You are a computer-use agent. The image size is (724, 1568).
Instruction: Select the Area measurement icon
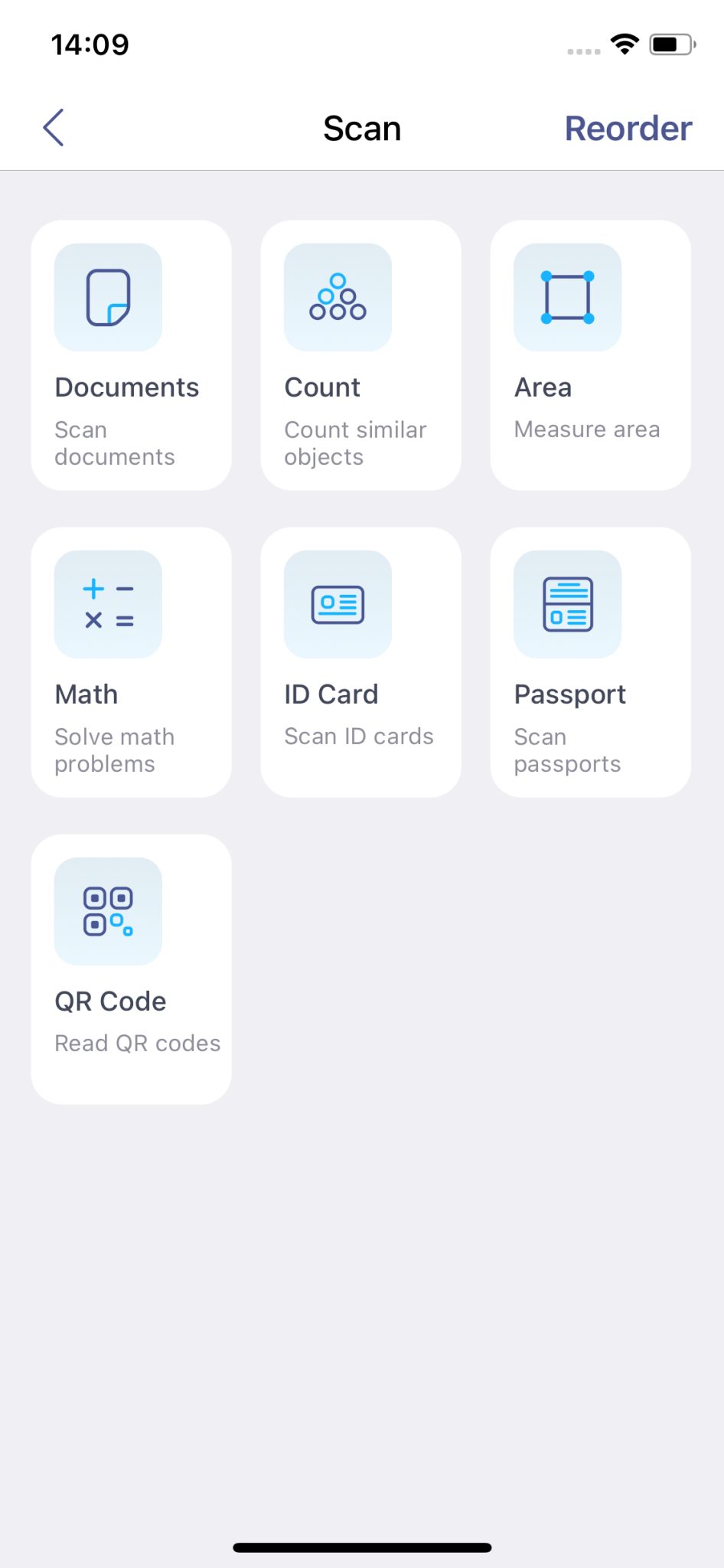tap(567, 297)
